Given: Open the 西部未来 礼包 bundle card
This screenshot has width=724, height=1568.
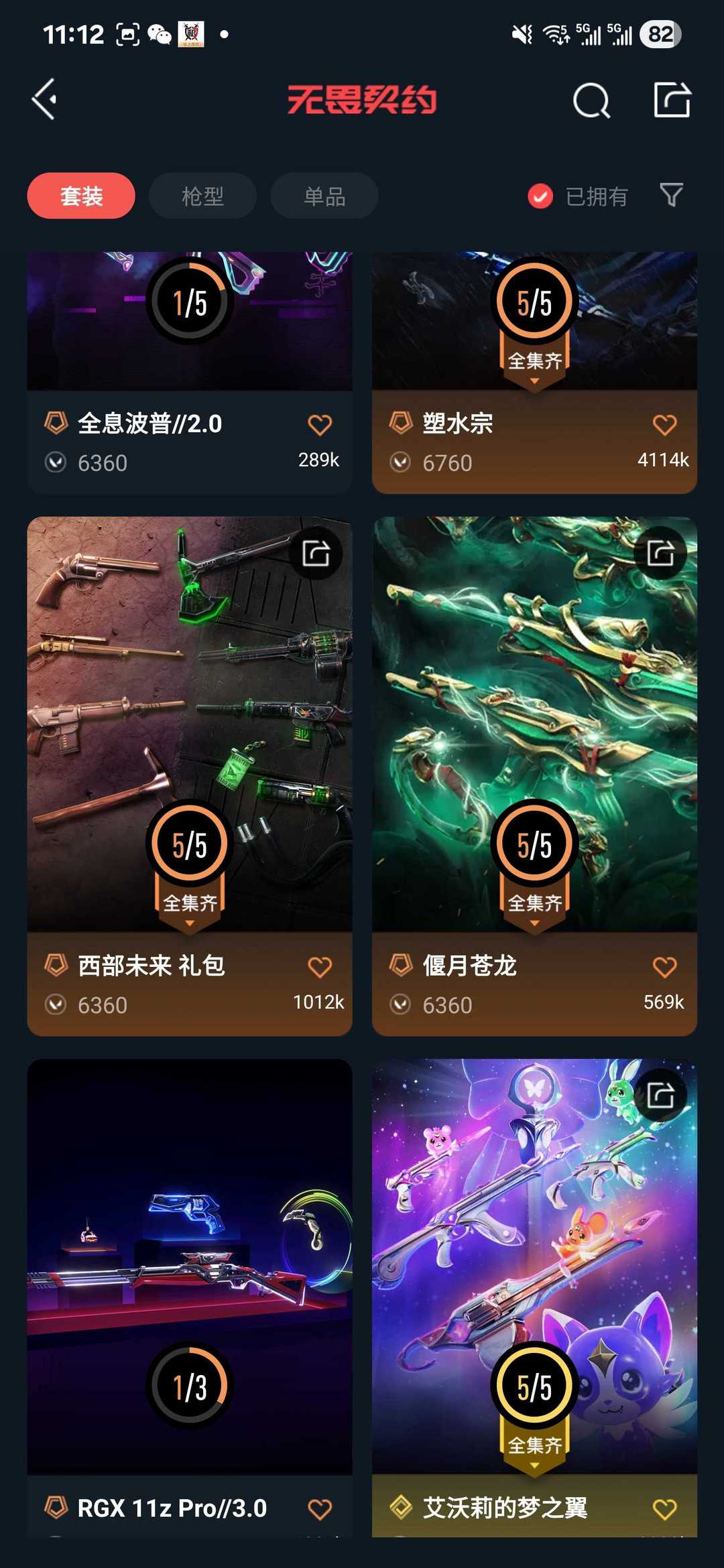Looking at the screenshot, I should click(x=190, y=776).
